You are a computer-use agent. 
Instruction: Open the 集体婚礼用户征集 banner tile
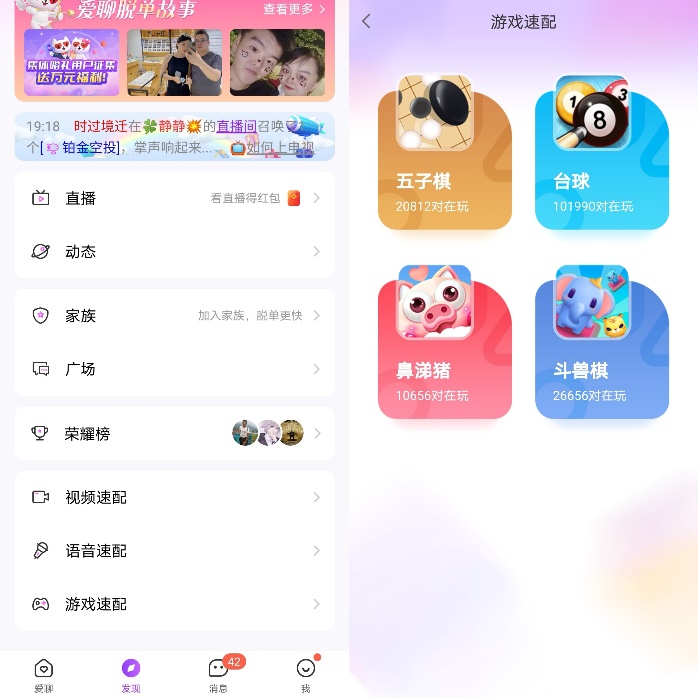click(71, 62)
